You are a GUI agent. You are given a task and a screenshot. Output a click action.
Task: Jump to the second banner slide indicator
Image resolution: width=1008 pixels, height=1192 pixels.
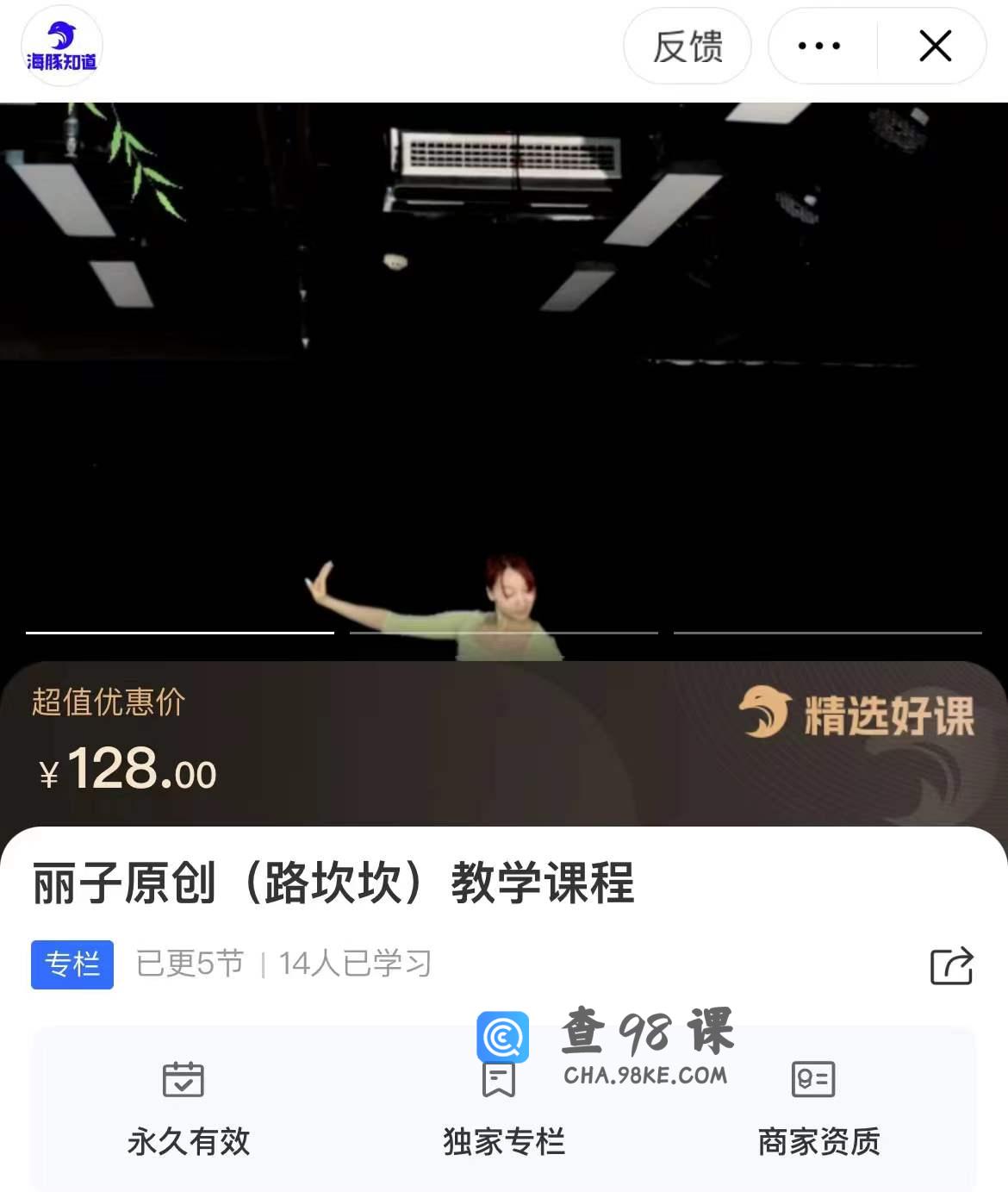tap(503, 633)
